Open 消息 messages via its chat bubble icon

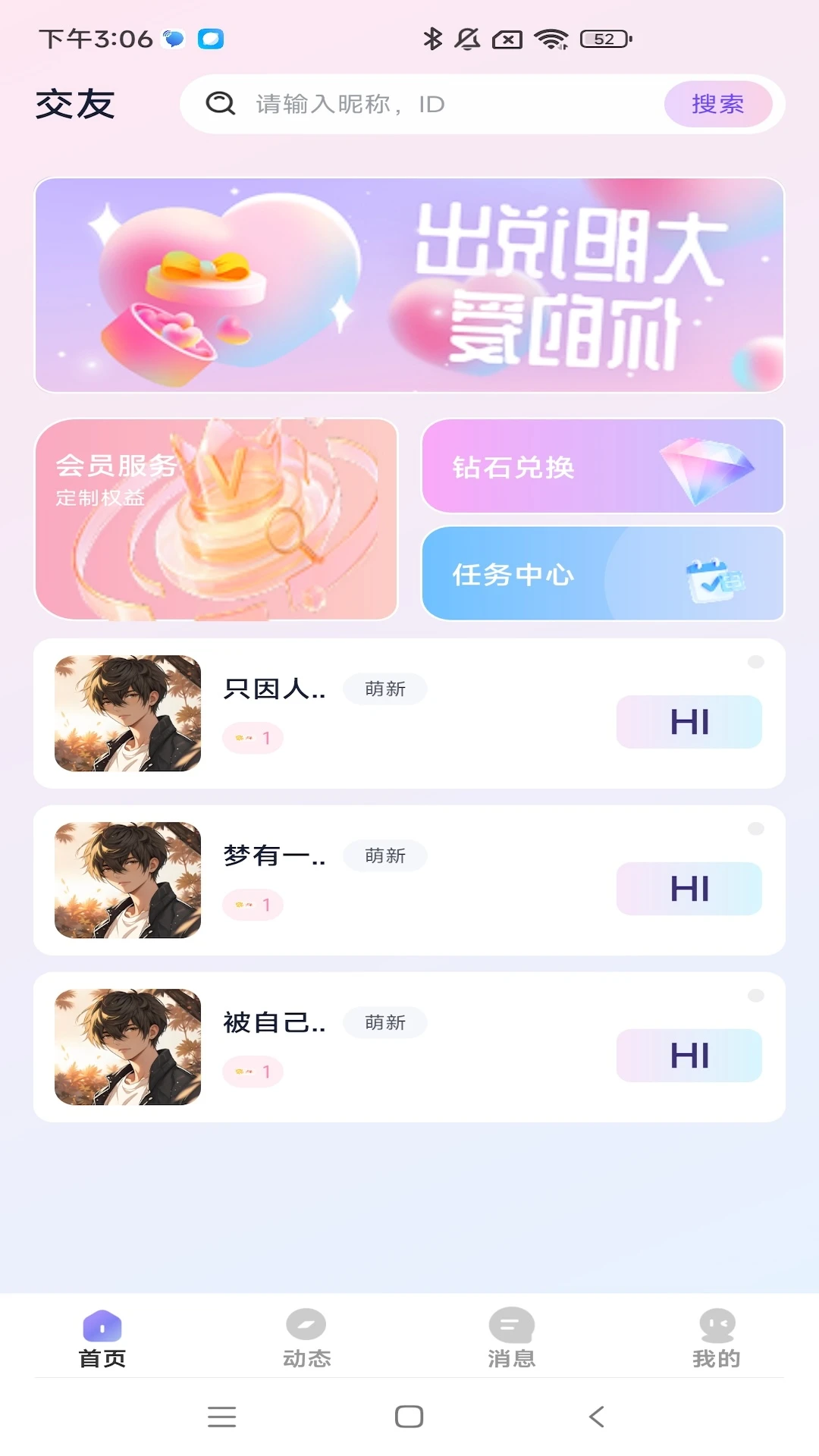point(510,1323)
